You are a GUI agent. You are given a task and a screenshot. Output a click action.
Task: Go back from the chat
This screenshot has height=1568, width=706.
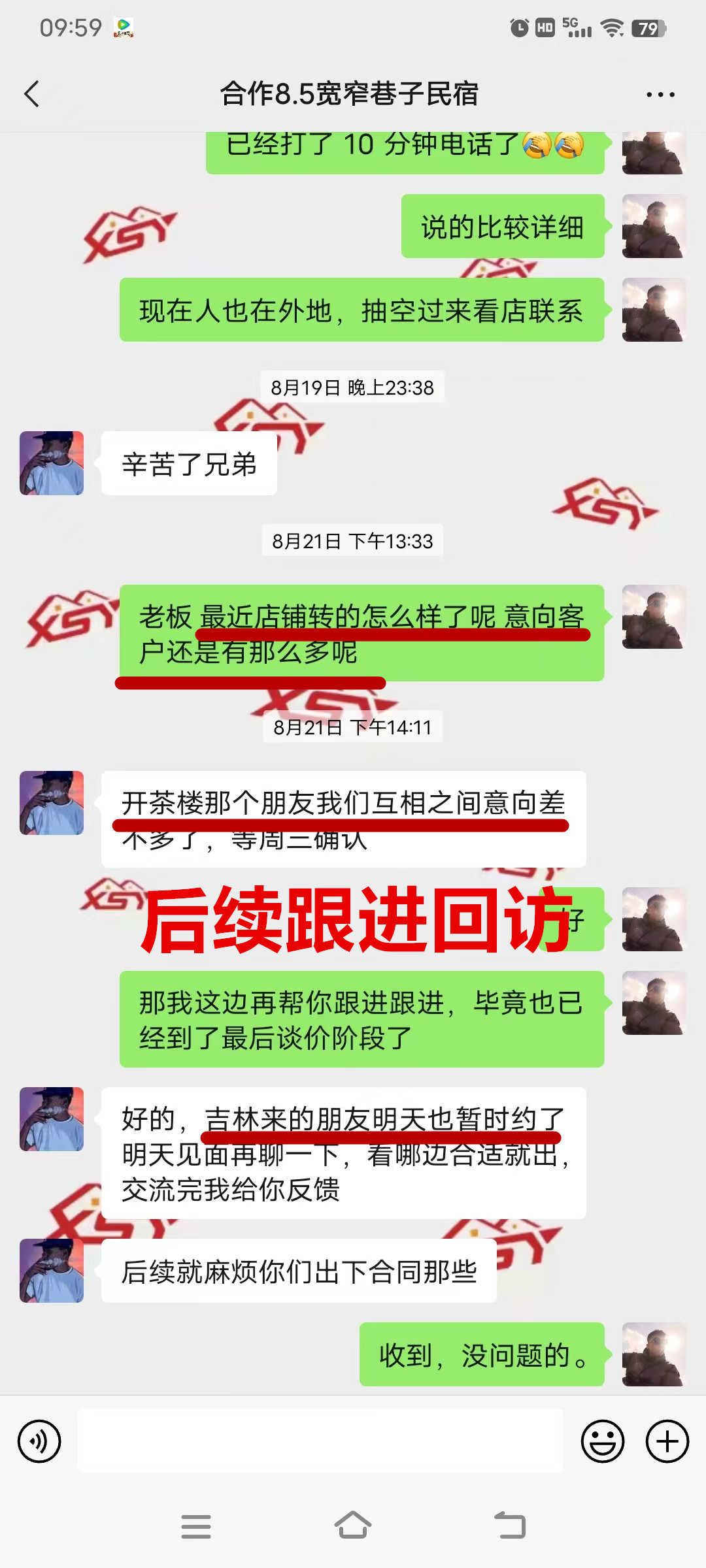pyautogui.click(x=31, y=94)
